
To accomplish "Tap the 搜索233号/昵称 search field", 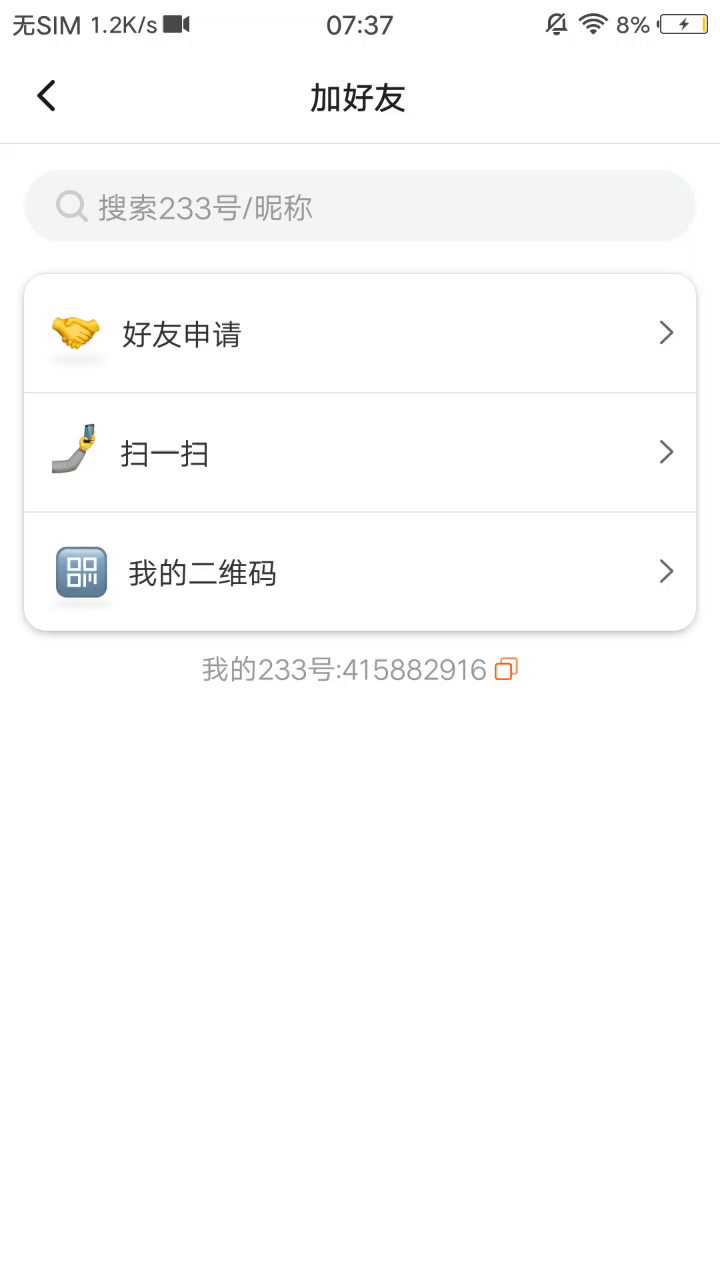I will 360,207.
